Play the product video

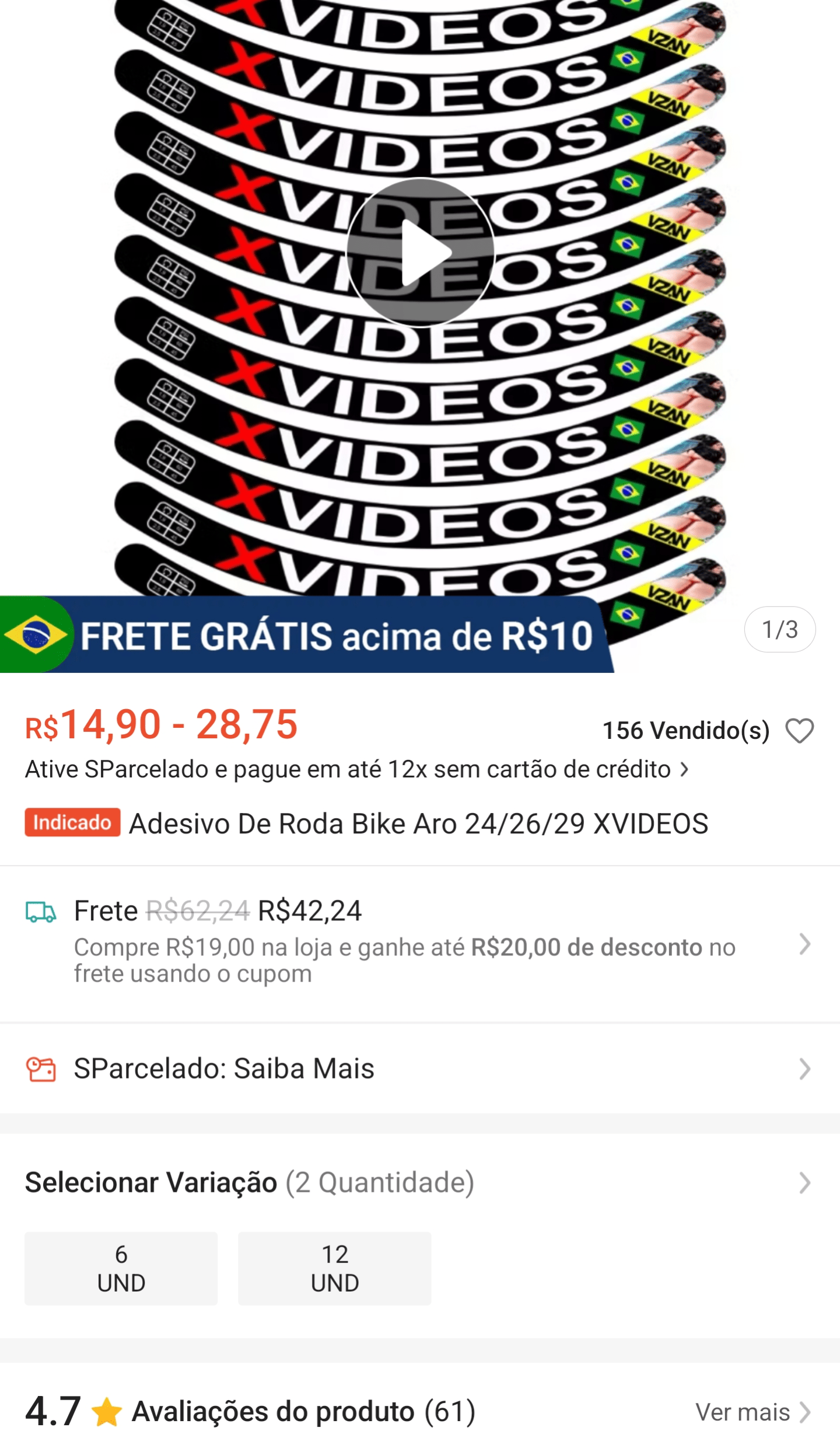tap(420, 252)
